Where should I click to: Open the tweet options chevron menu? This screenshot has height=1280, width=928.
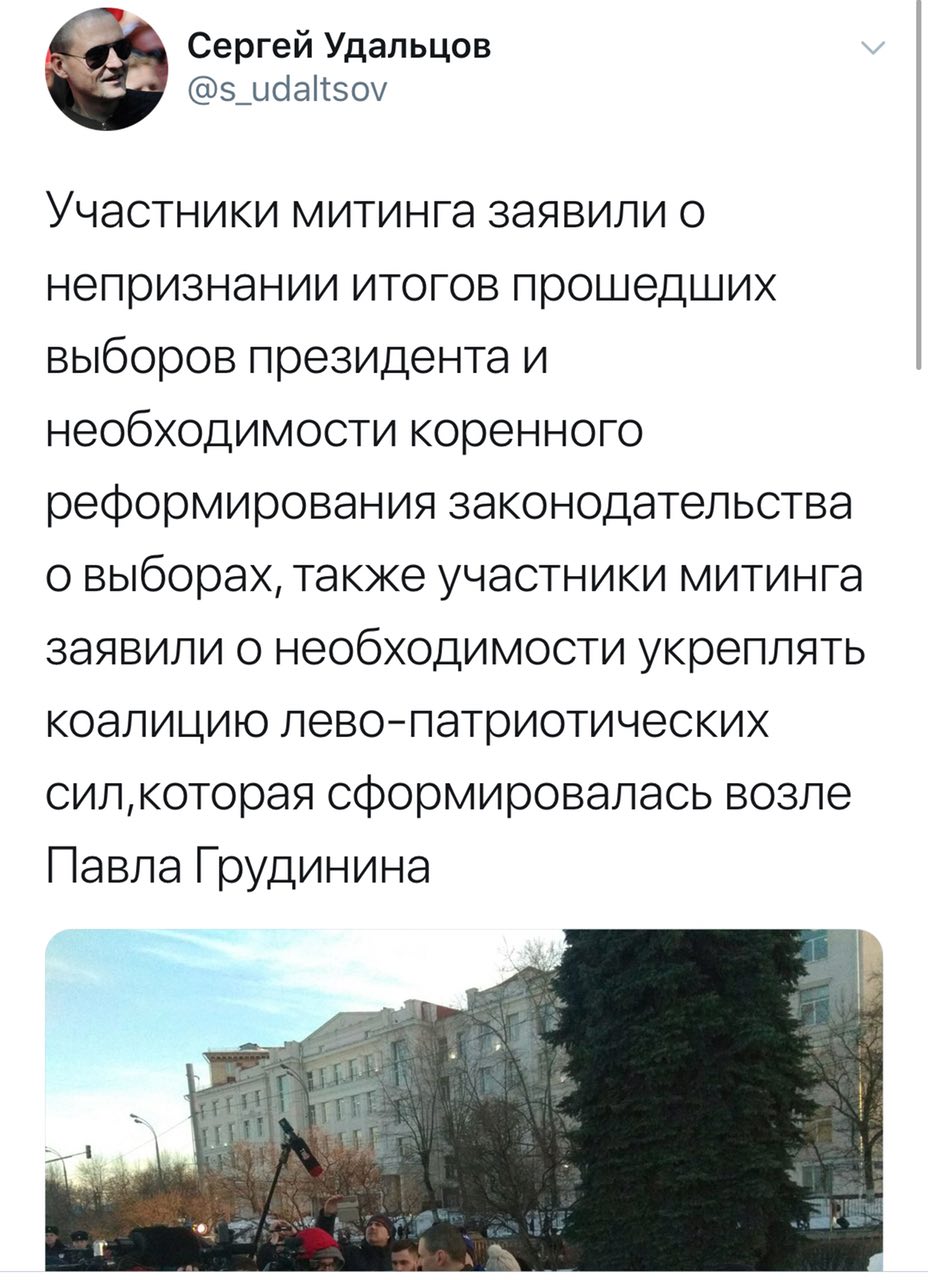pyautogui.click(x=873, y=49)
